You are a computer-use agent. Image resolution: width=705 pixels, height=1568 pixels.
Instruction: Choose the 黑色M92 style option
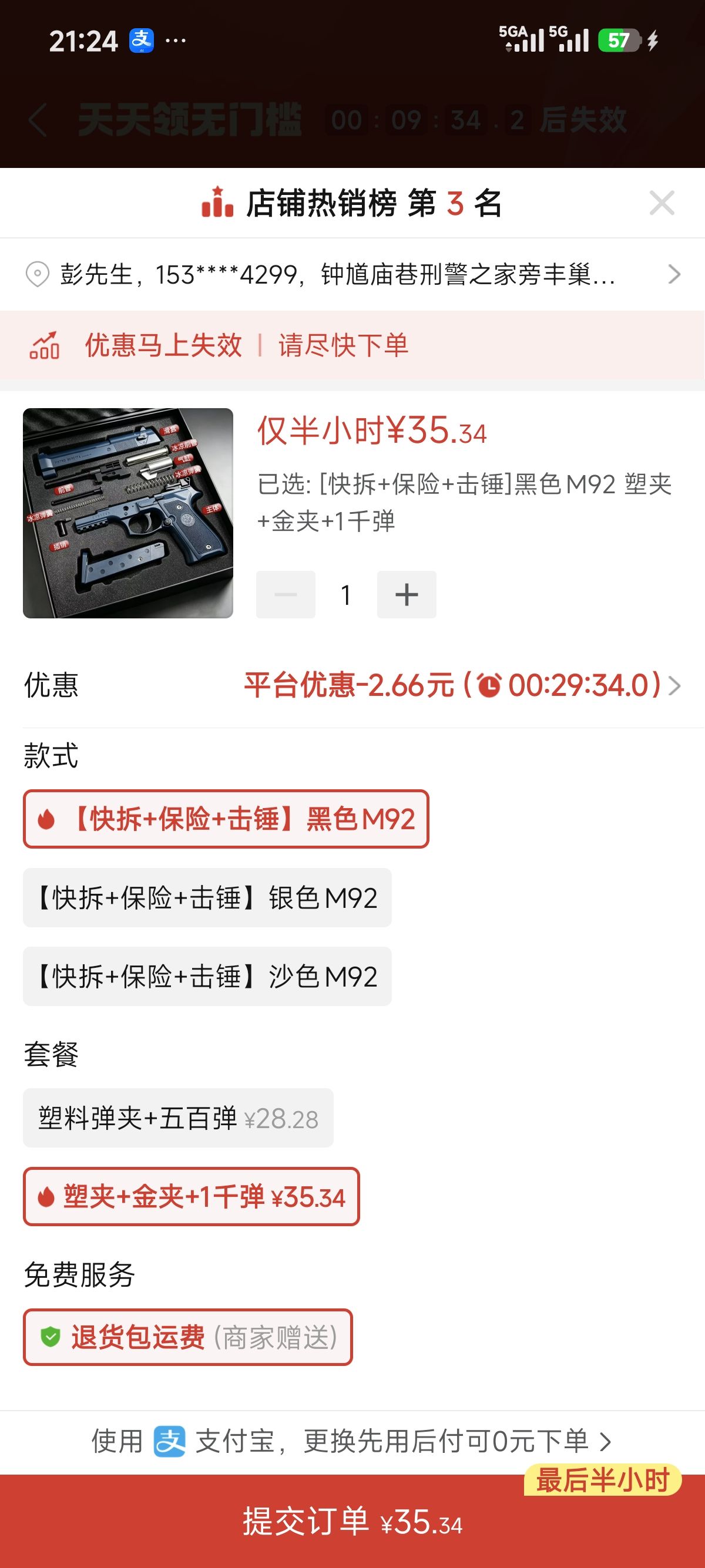(226, 819)
